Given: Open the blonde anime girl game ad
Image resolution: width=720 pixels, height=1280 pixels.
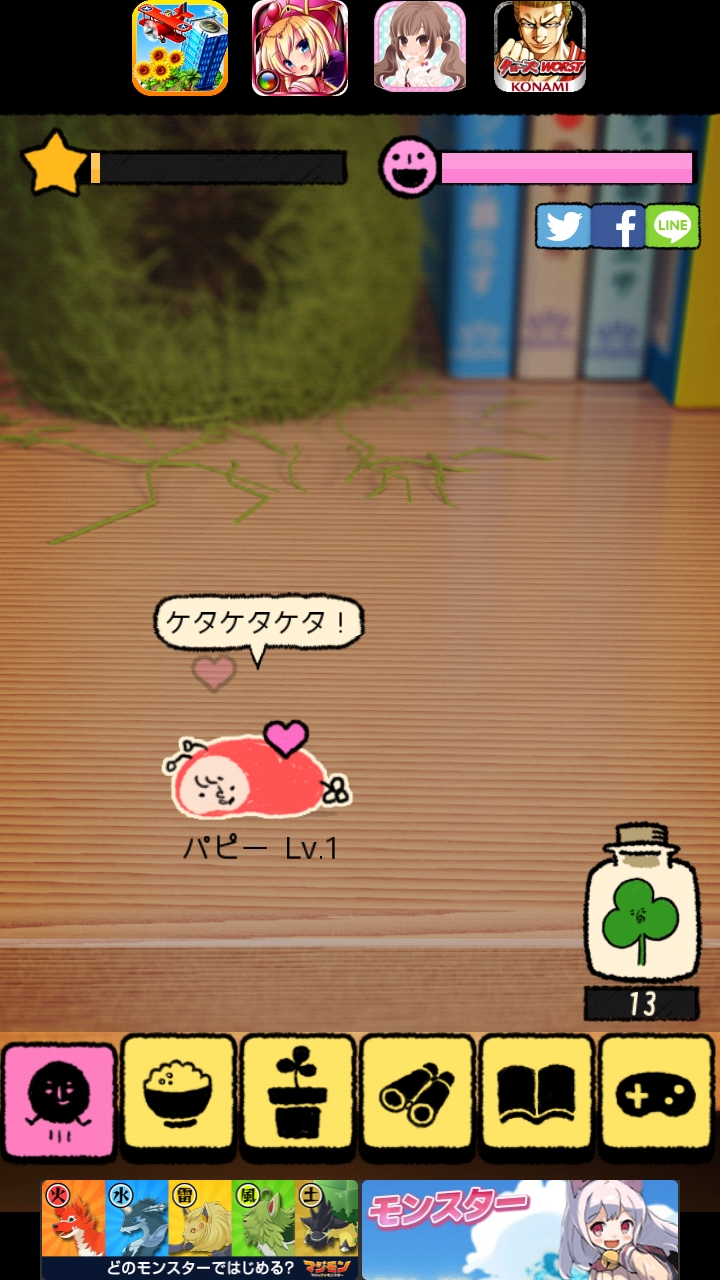Looking at the screenshot, I should 300,48.
